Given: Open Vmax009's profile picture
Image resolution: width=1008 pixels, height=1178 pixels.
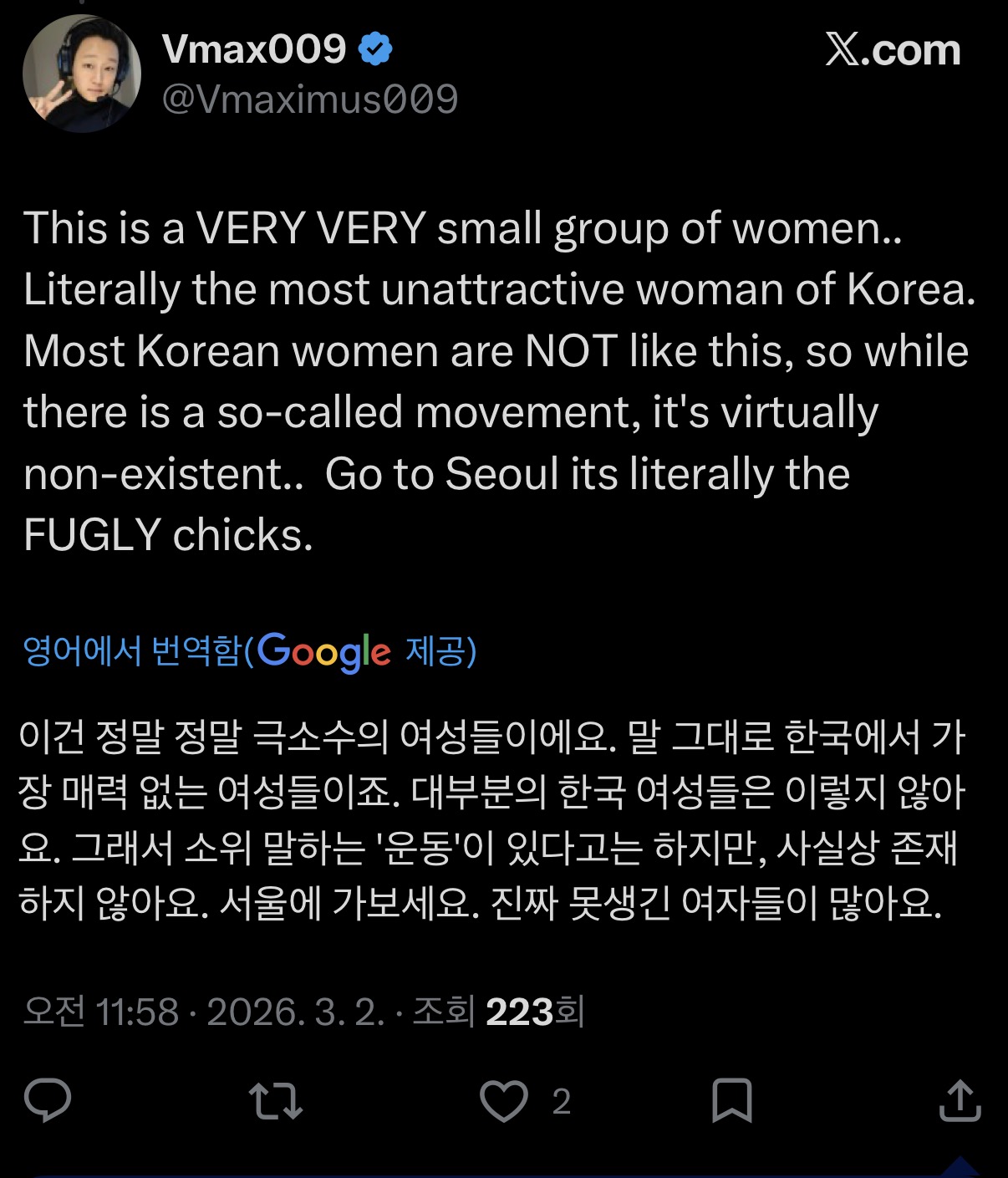Looking at the screenshot, I should click(81, 74).
